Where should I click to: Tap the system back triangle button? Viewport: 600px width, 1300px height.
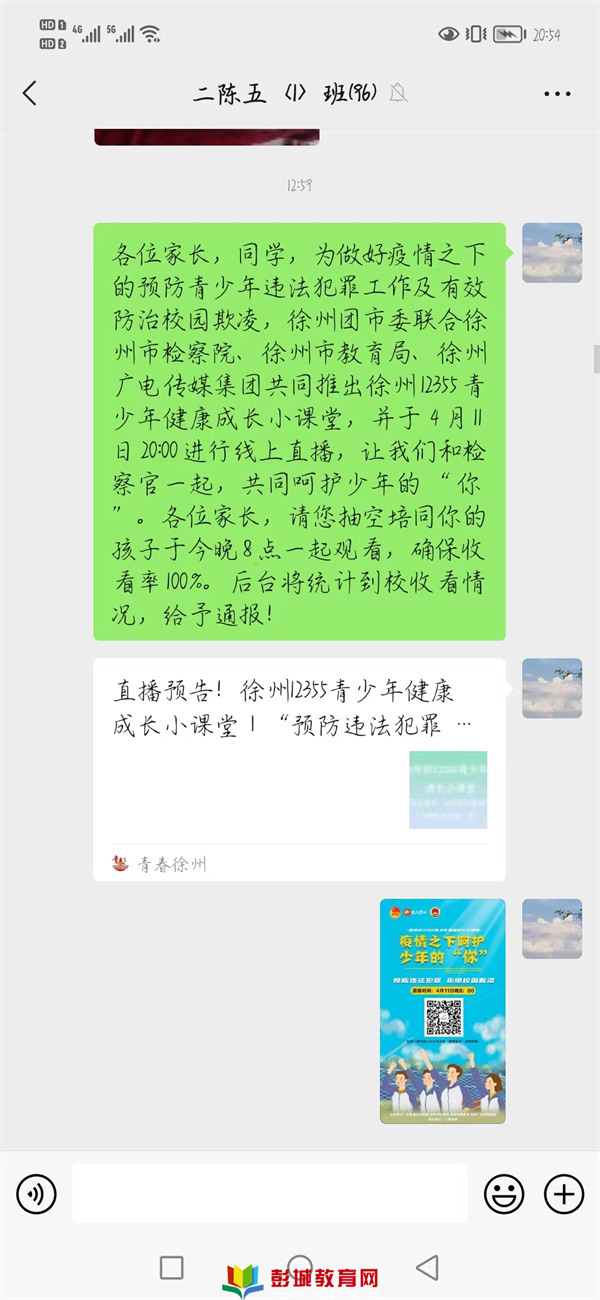[x=428, y=1267]
